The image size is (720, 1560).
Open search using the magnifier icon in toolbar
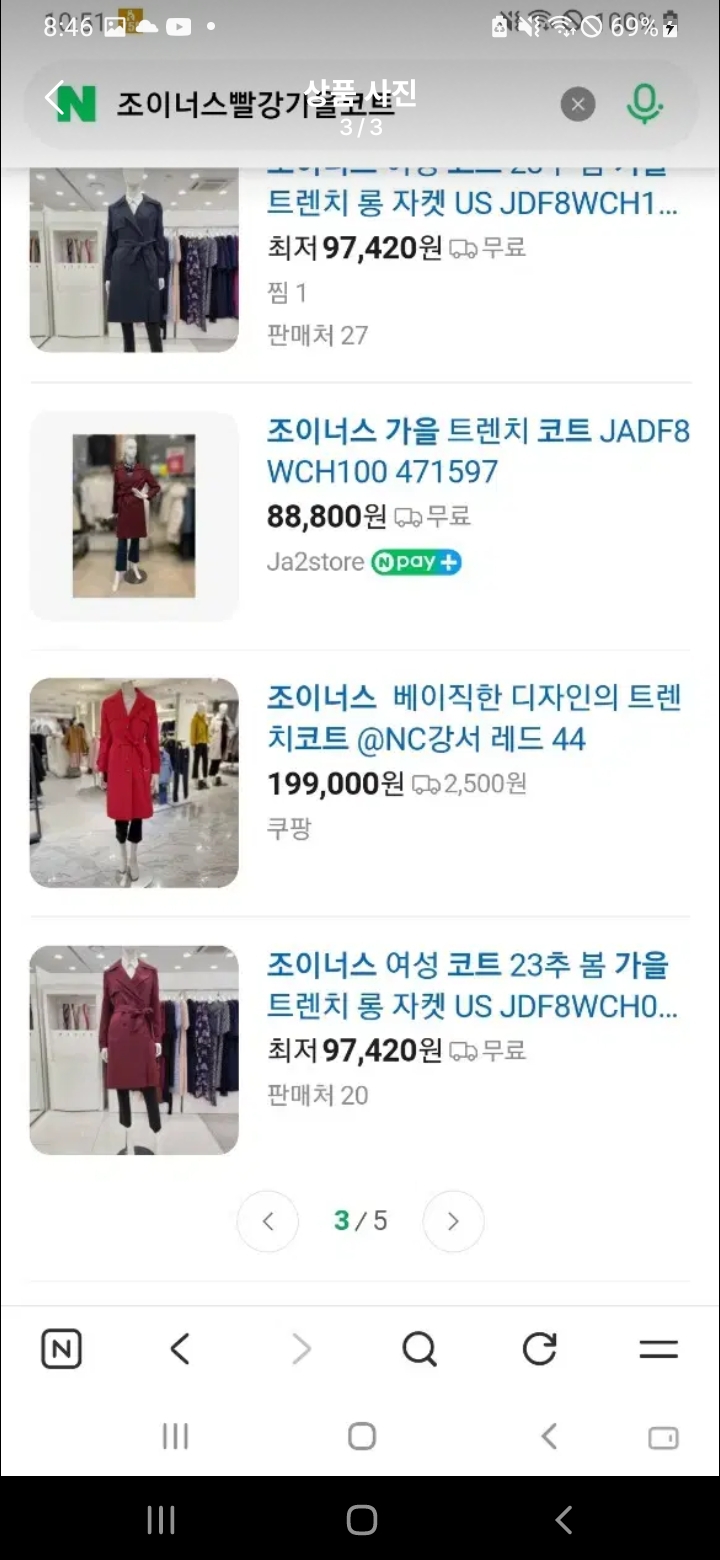point(419,1347)
